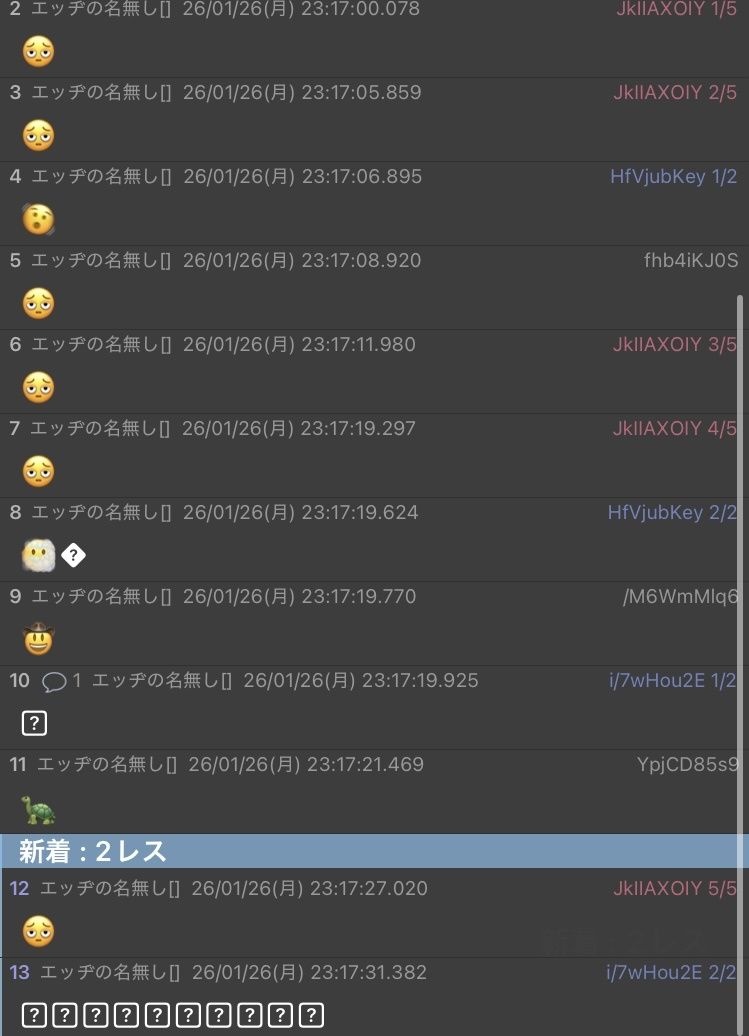Tap ID JkIIAXOIY 3/5 on post 6

point(674,345)
